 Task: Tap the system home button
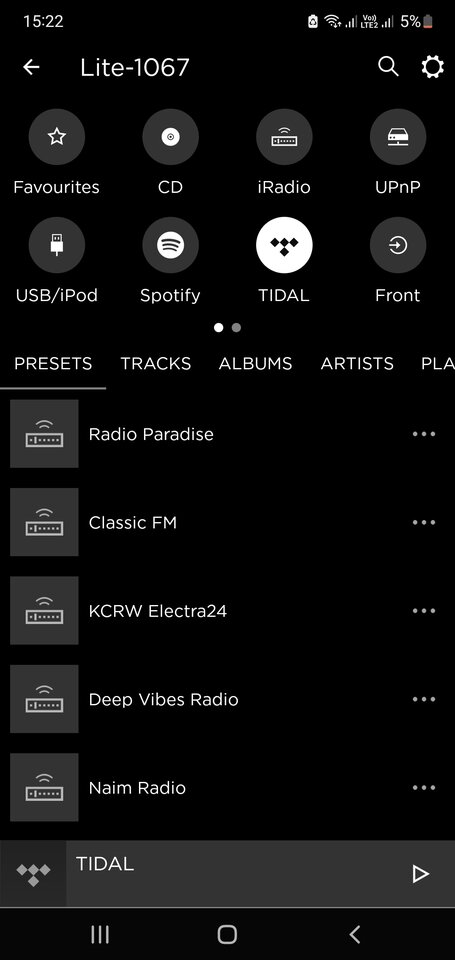[227, 934]
